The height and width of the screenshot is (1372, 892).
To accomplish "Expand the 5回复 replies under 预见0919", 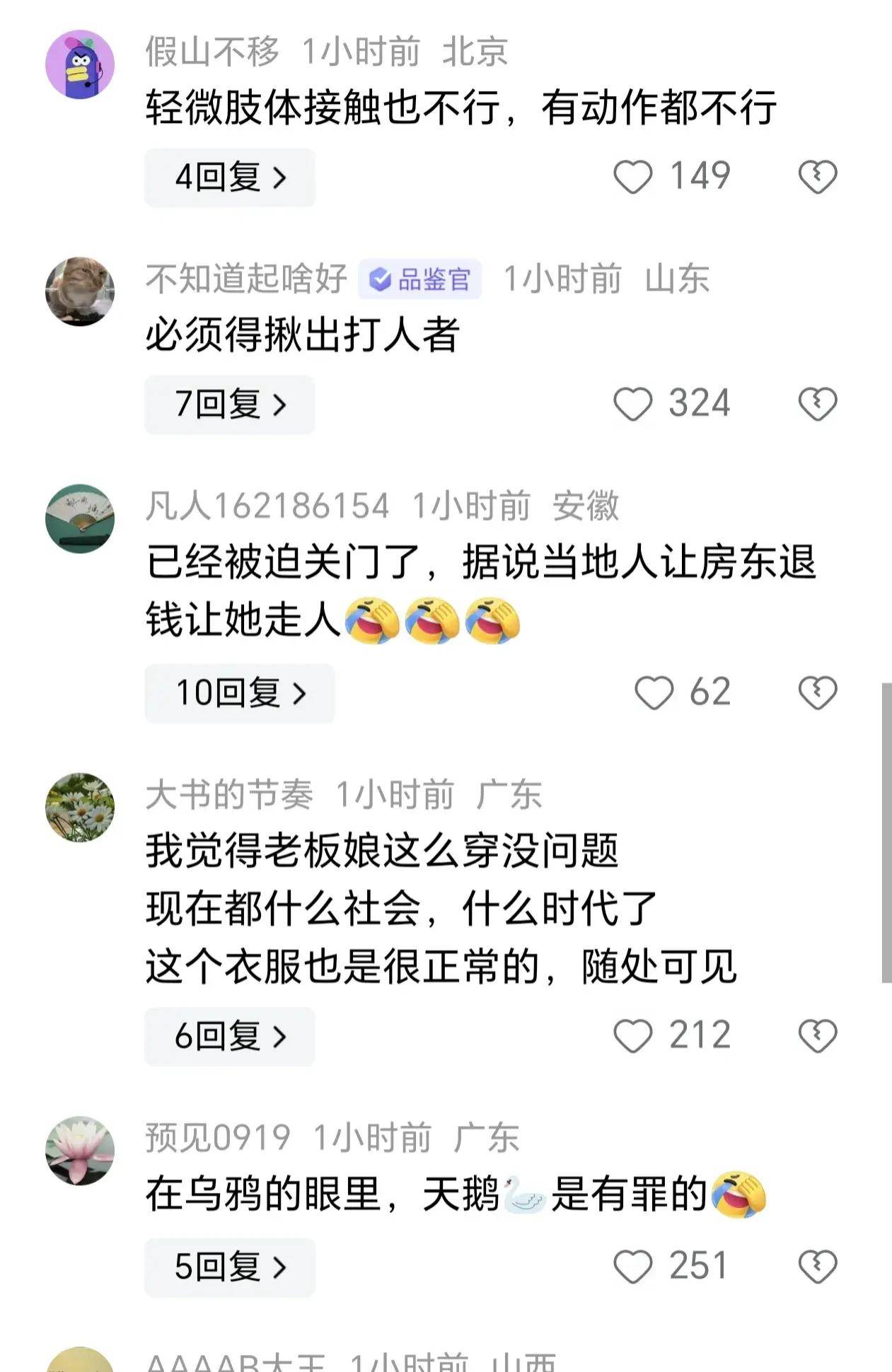I will point(229,1267).
